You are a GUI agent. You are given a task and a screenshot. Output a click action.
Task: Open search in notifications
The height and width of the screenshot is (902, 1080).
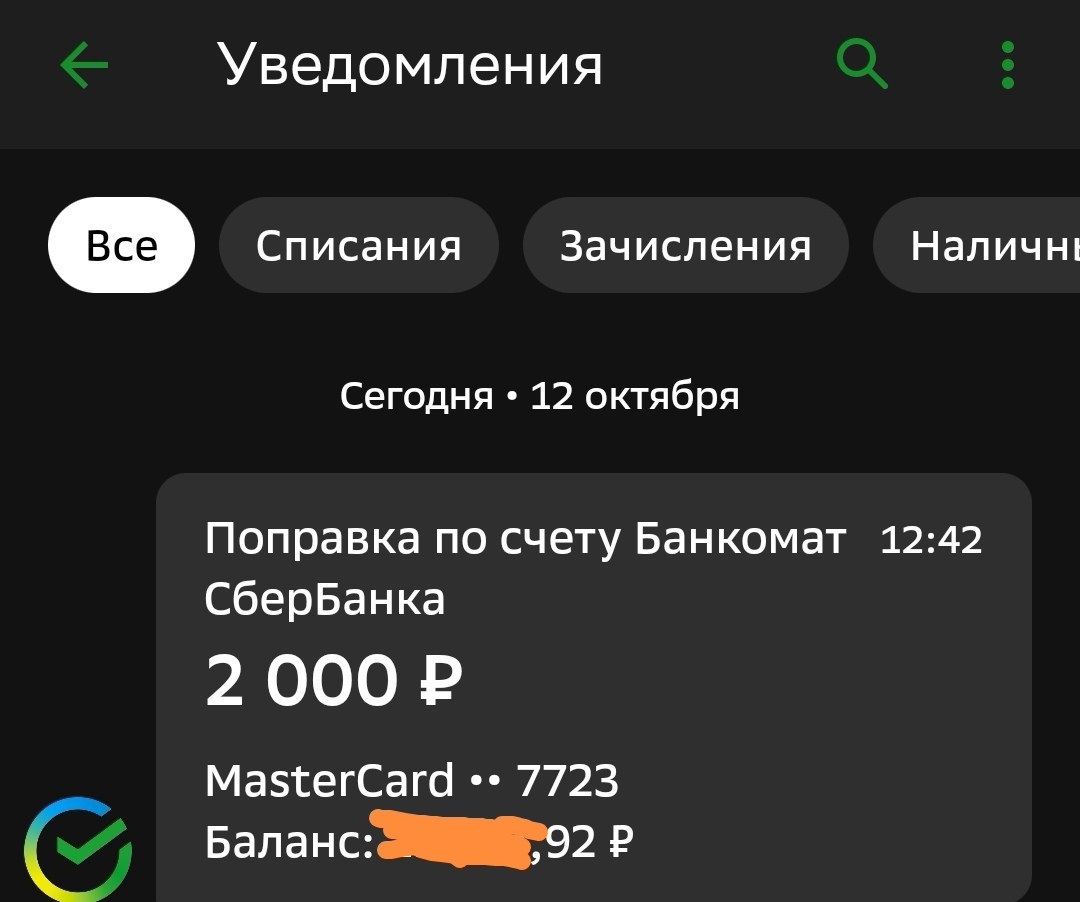click(x=861, y=66)
